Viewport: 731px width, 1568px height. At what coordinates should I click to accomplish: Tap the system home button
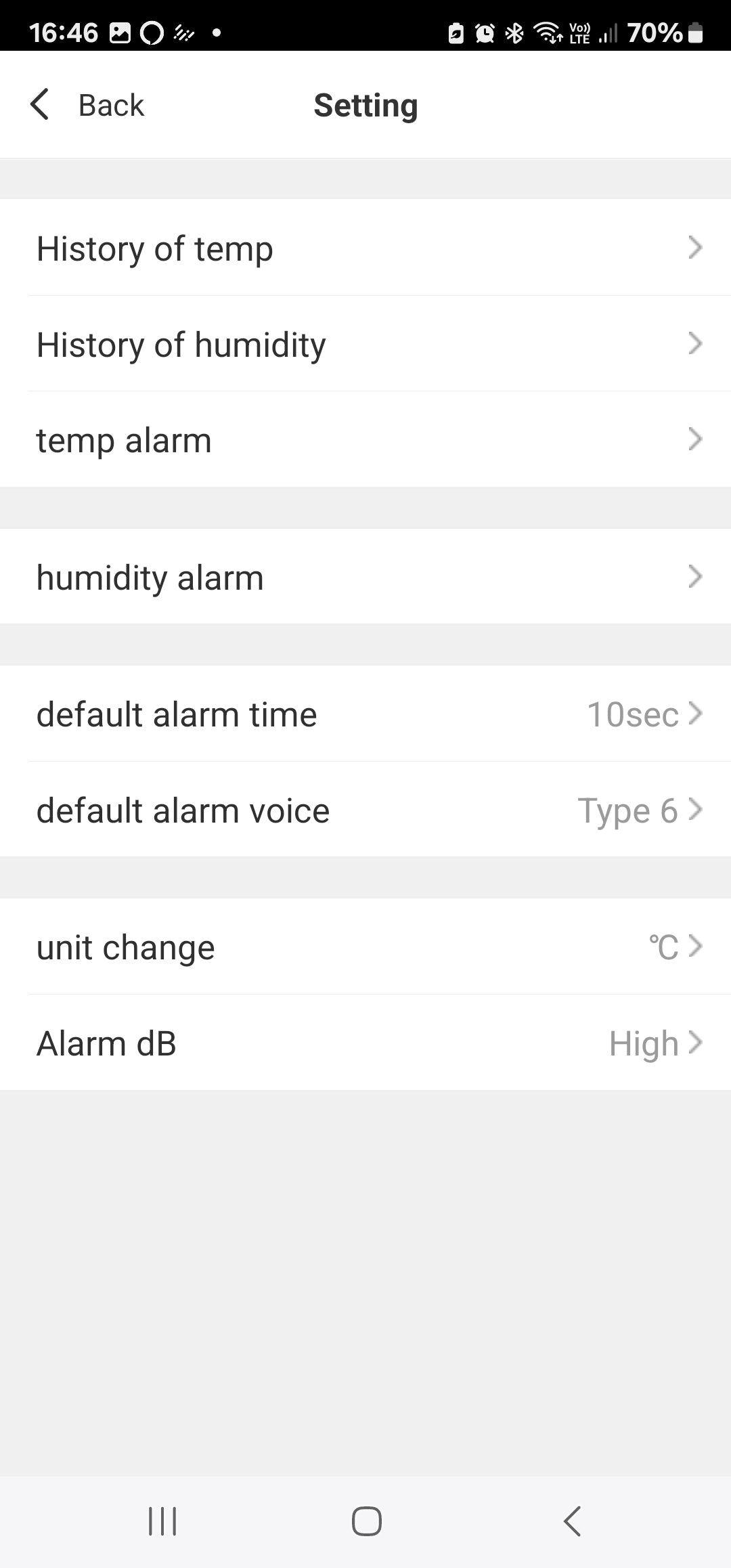coord(366,1521)
